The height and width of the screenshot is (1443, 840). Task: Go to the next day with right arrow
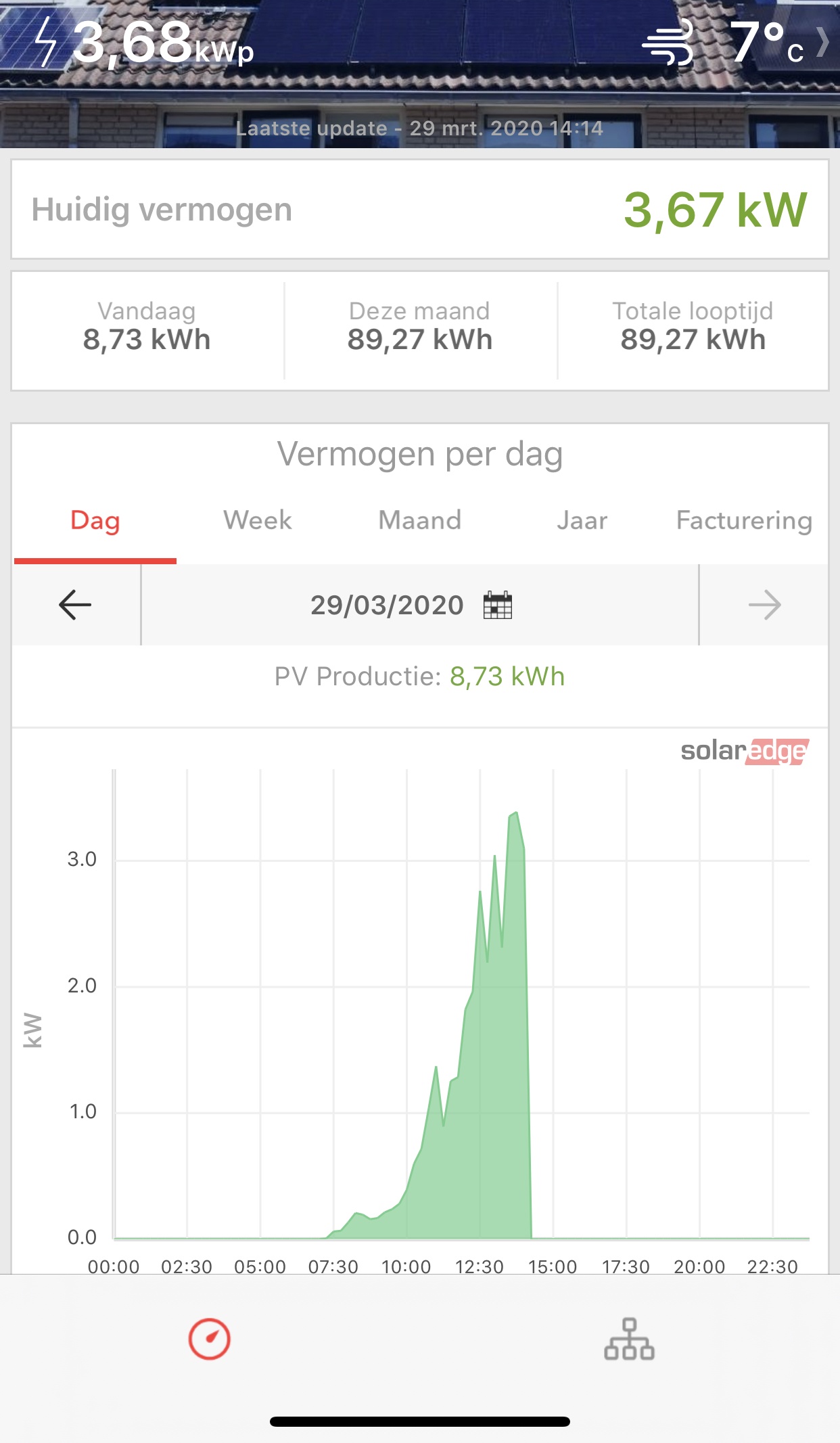764,605
